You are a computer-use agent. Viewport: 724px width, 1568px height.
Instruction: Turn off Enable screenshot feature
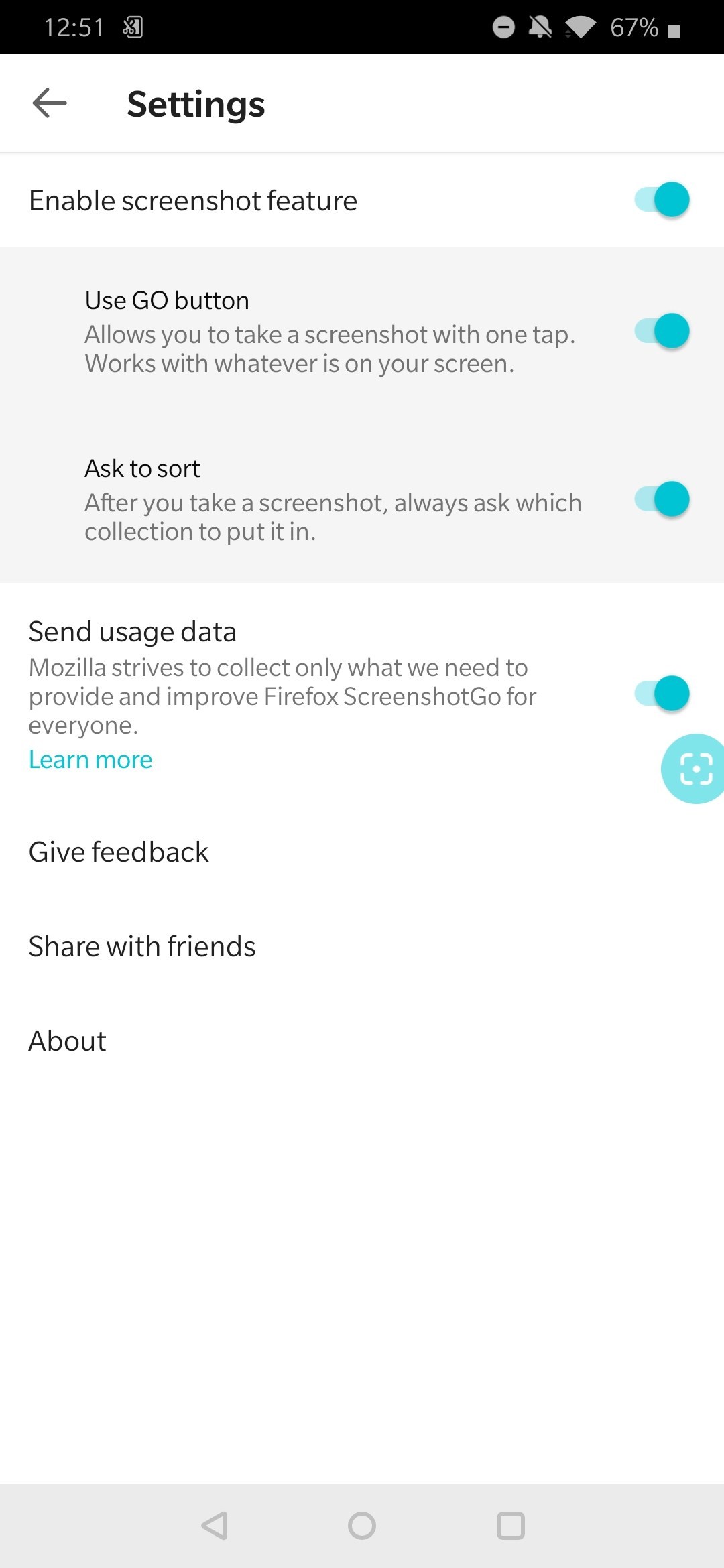coord(662,200)
